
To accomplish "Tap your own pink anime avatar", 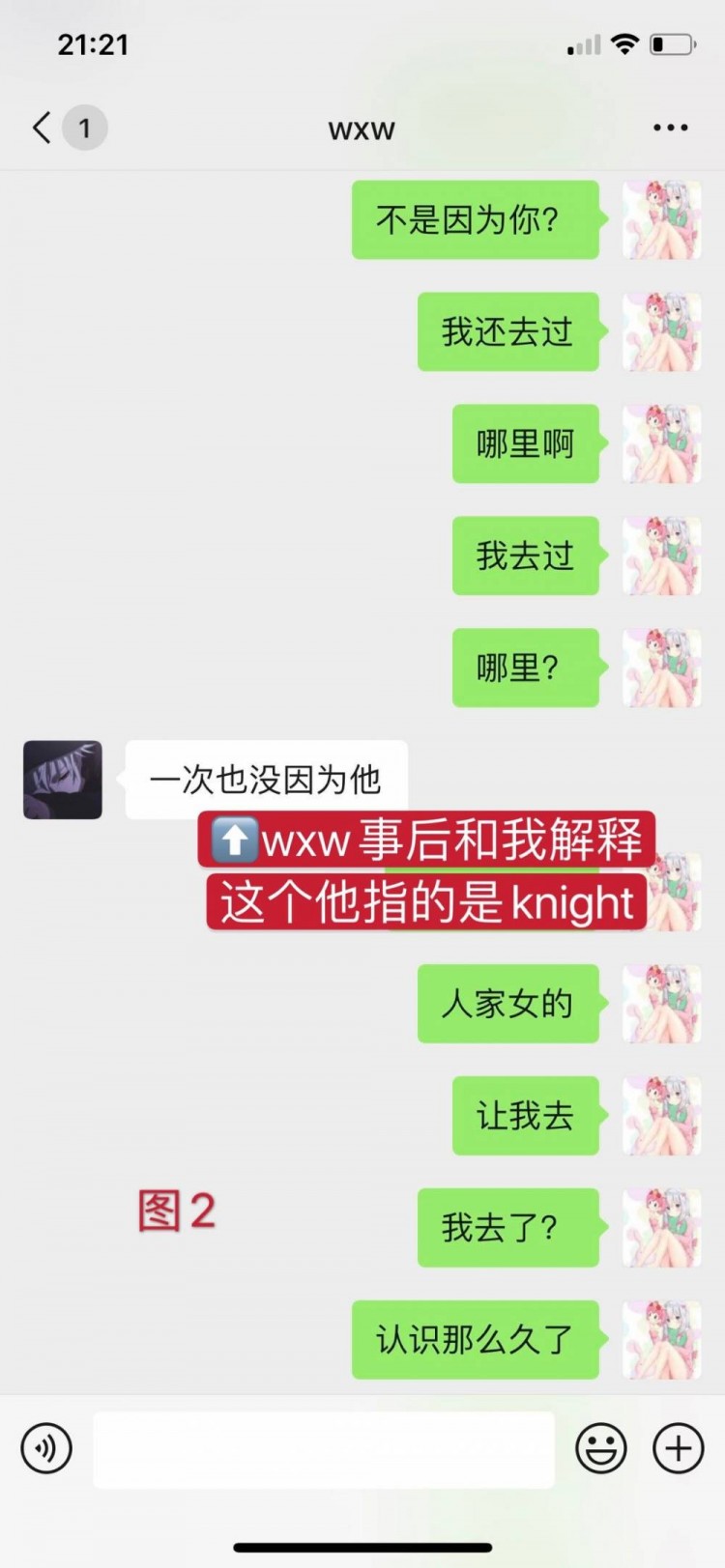I will click(661, 220).
